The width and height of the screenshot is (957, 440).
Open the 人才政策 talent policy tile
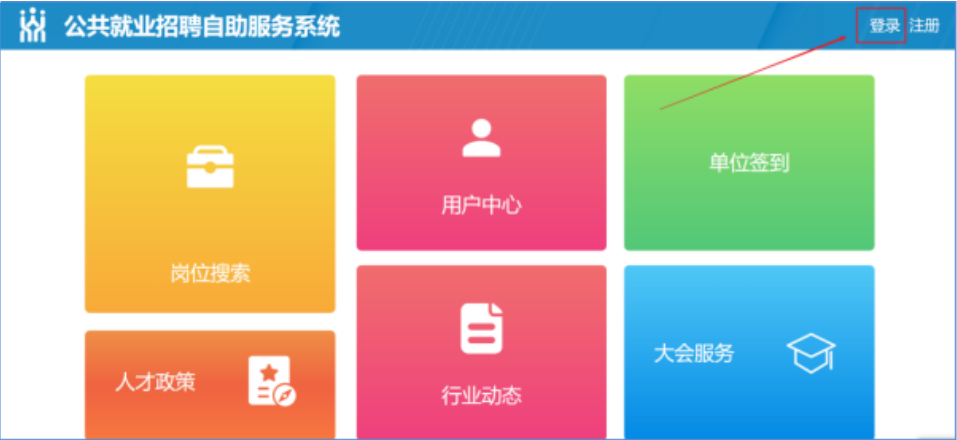(209, 382)
